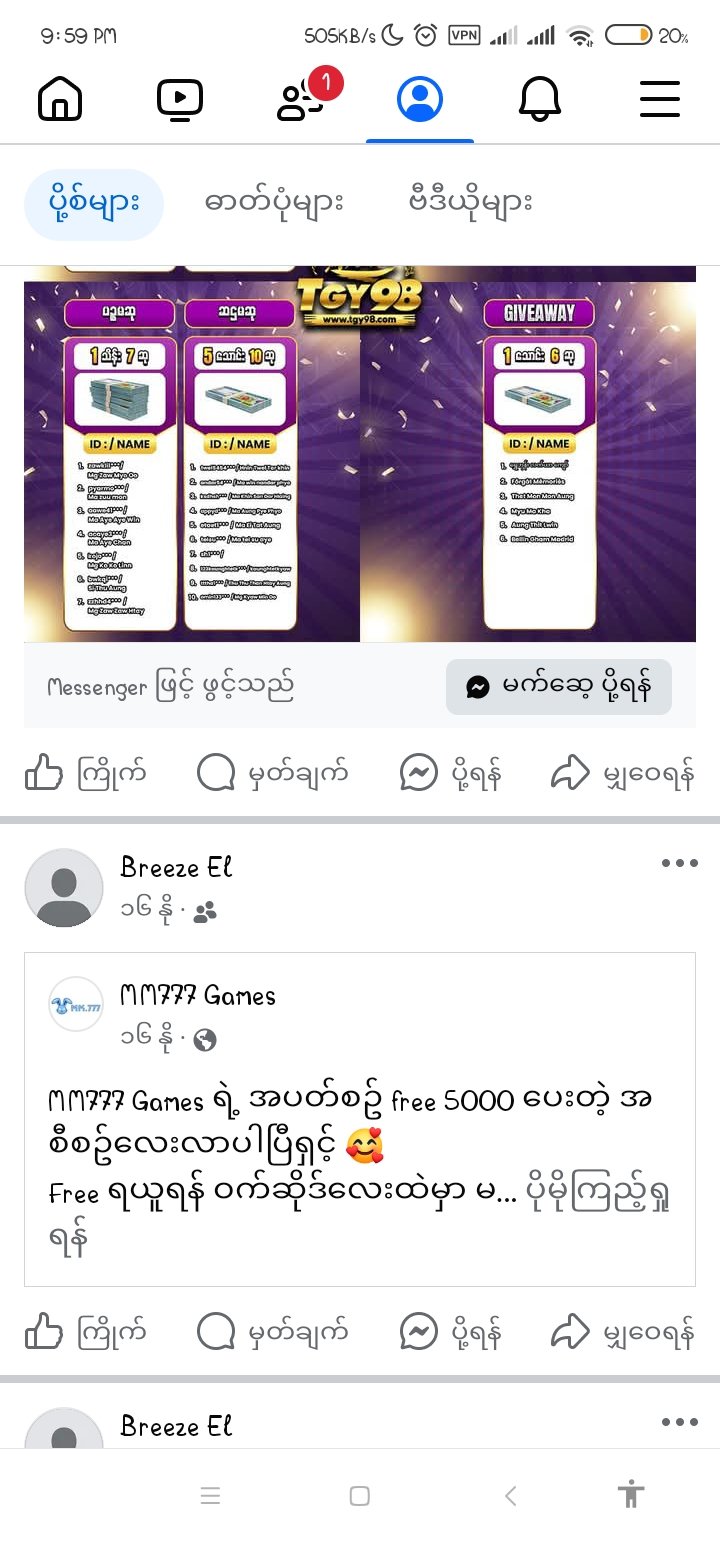Like Breeze El's shared MM777 Games post
This screenshot has width=720, height=1544.
pyautogui.click(x=86, y=1332)
